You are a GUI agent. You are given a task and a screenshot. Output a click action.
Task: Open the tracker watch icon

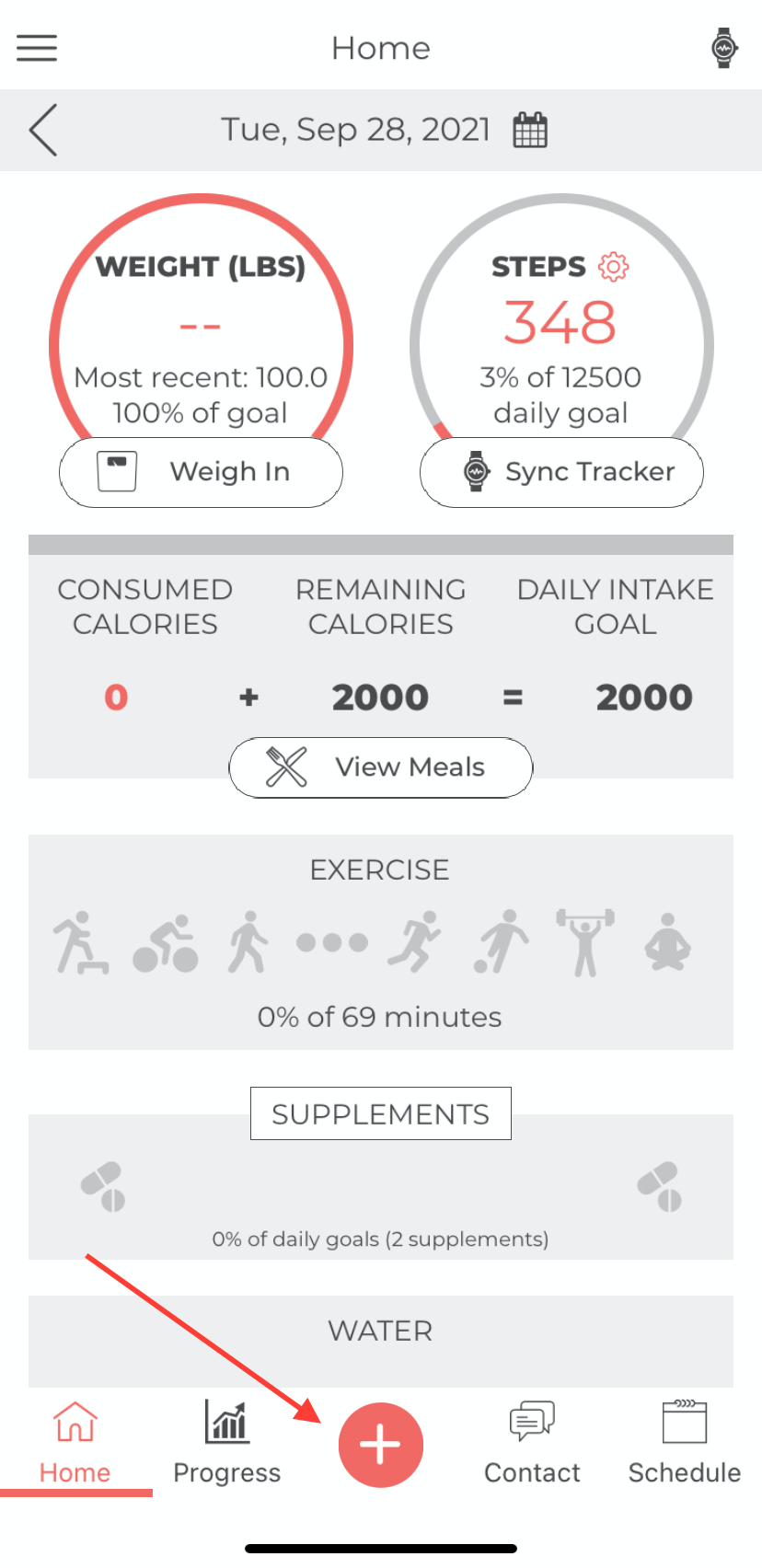724,48
